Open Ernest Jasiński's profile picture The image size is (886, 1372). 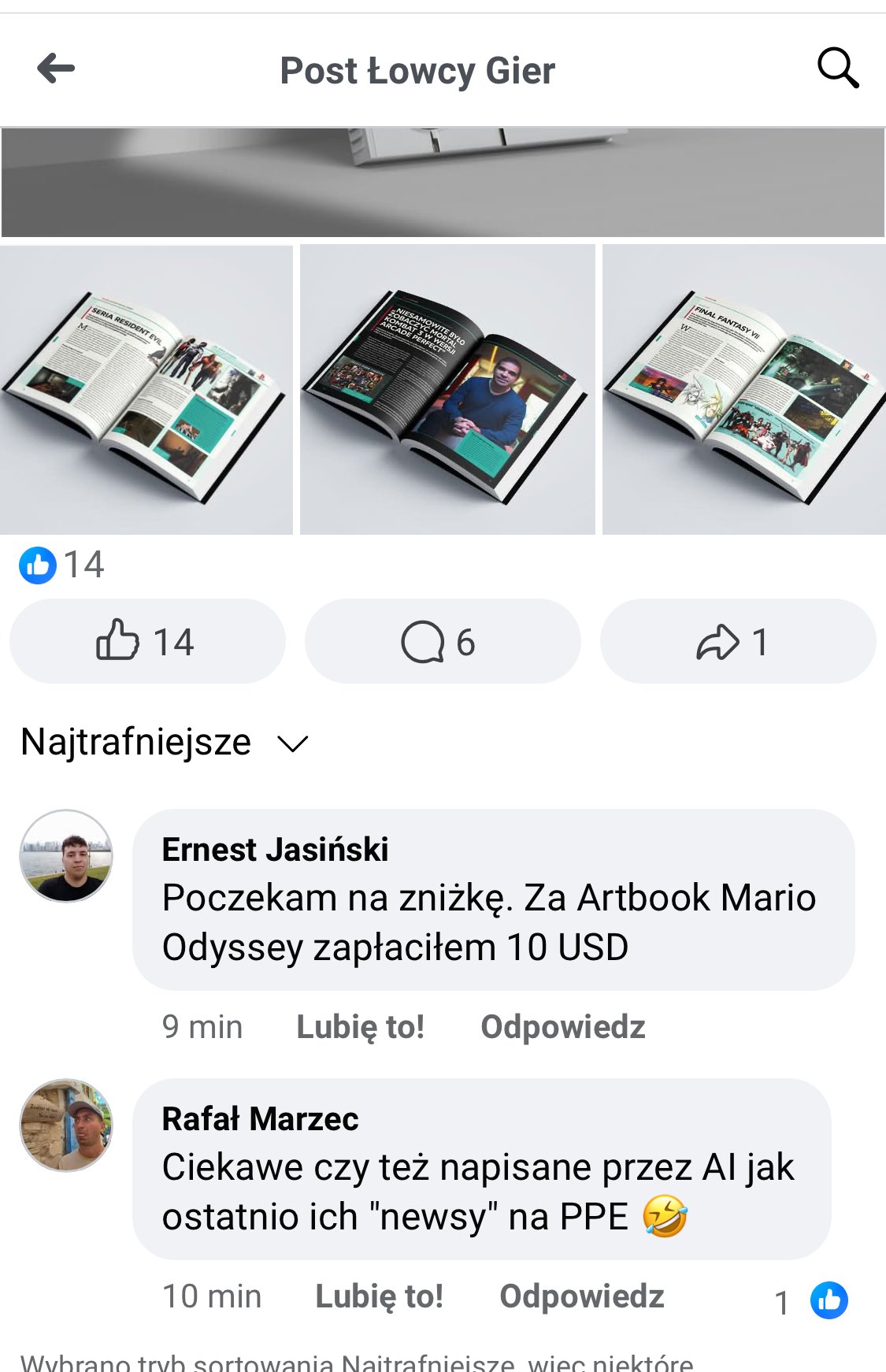coord(66,856)
